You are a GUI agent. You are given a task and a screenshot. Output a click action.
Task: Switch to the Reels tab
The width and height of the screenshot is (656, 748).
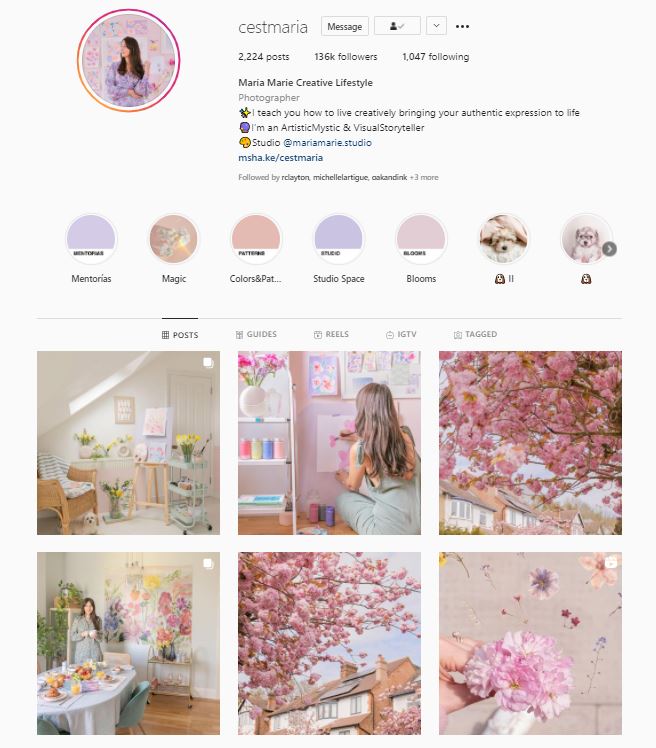pyautogui.click(x=331, y=335)
